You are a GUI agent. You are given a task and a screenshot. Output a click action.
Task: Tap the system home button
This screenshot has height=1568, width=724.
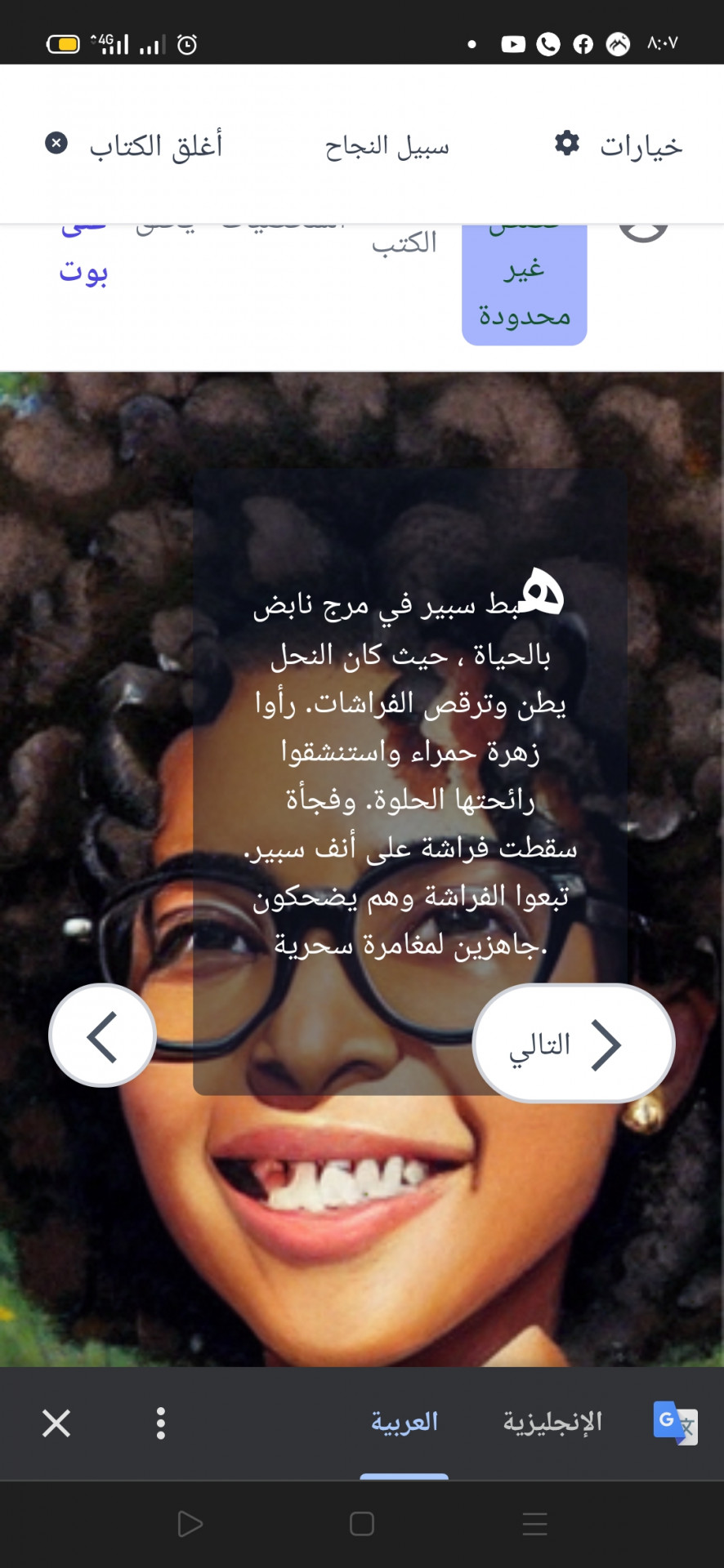(x=362, y=1524)
